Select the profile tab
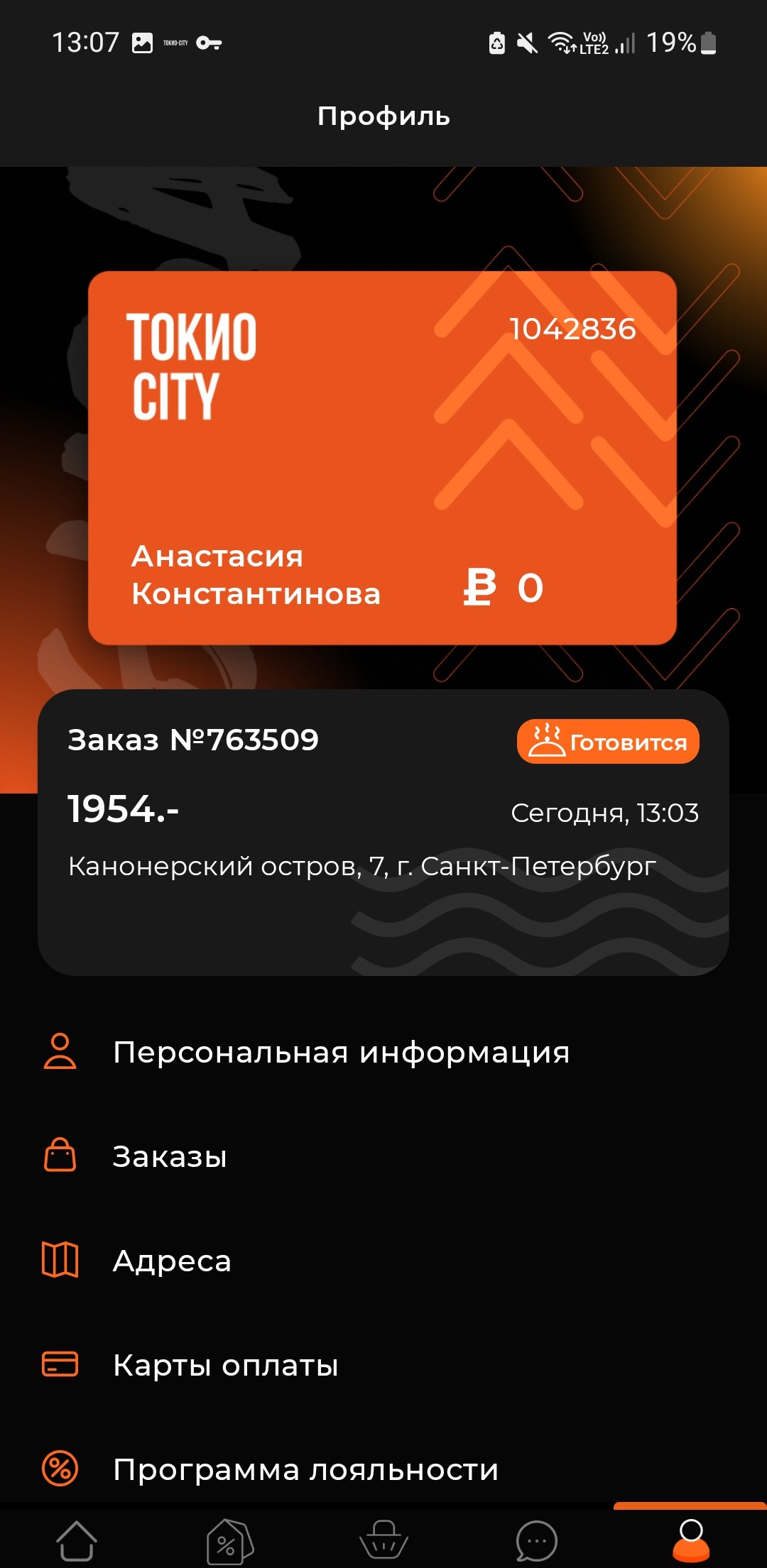Image resolution: width=767 pixels, height=1568 pixels. tap(690, 1540)
